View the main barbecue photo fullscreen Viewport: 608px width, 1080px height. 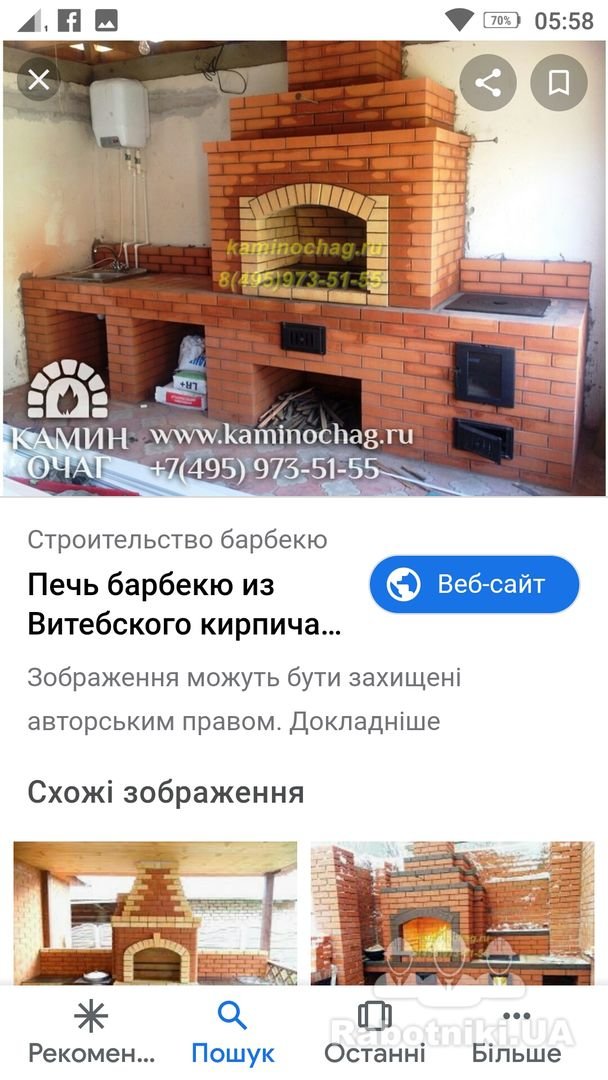coord(304,268)
